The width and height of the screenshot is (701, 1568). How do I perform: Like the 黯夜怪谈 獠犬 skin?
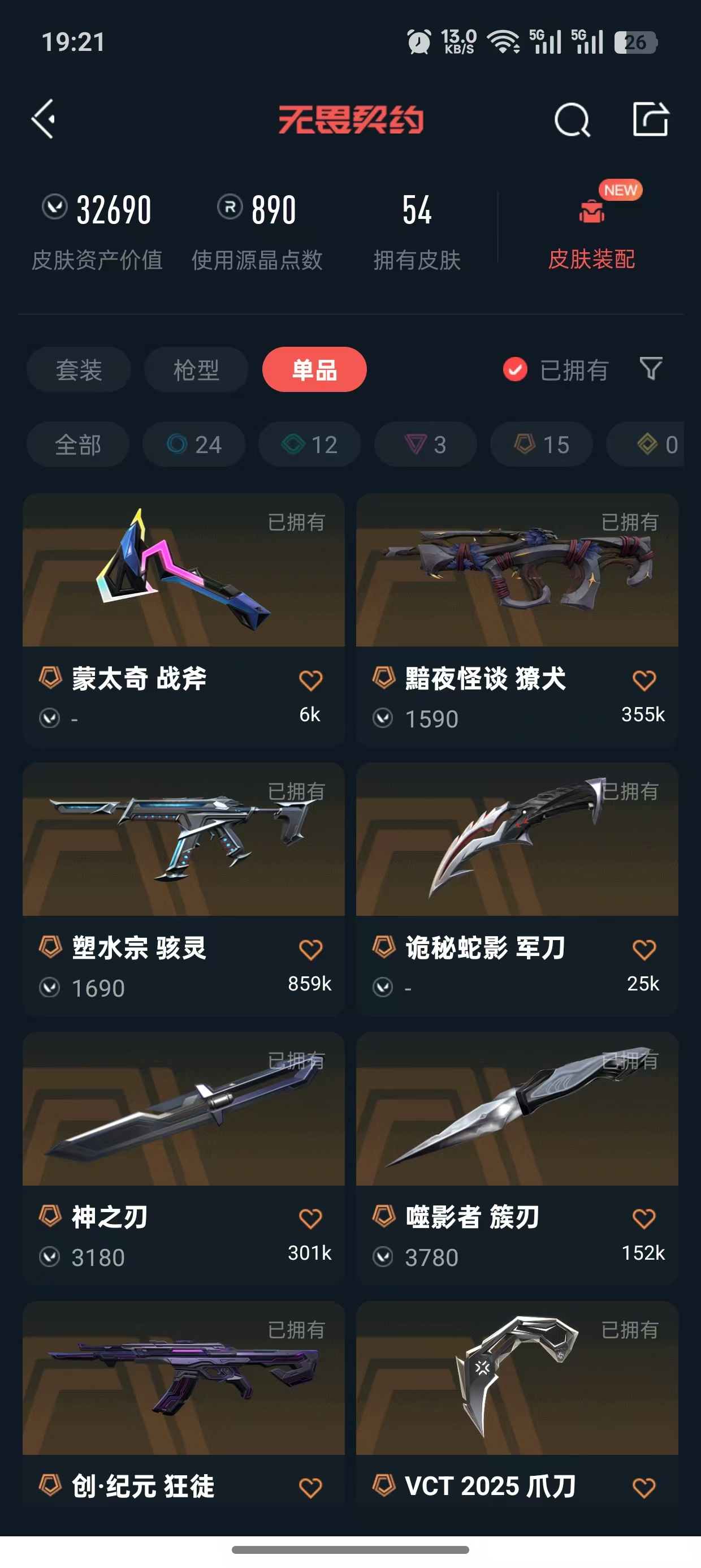point(644,680)
